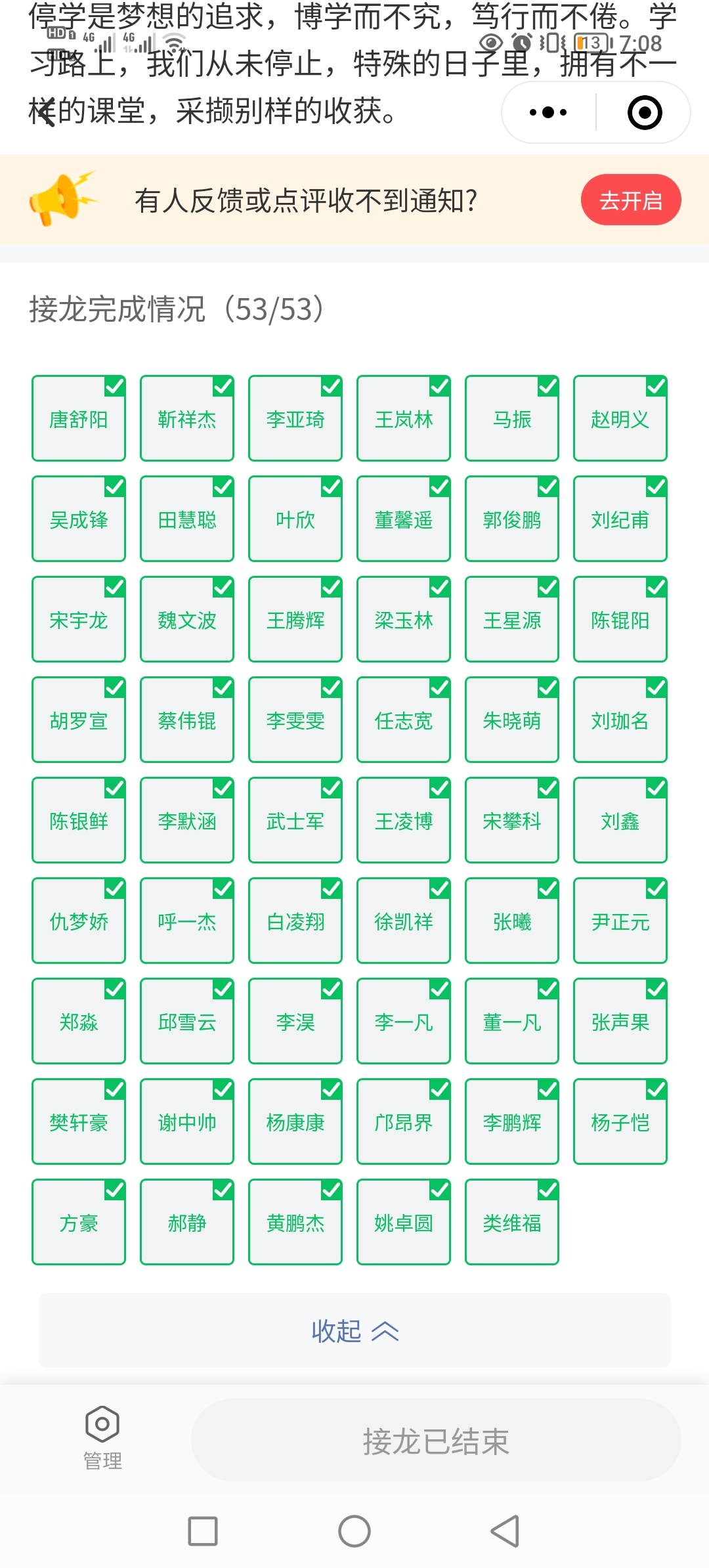Viewport: 709px width, 1568px height.
Task: View 张声果's submission
Action: click(x=620, y=1022)
